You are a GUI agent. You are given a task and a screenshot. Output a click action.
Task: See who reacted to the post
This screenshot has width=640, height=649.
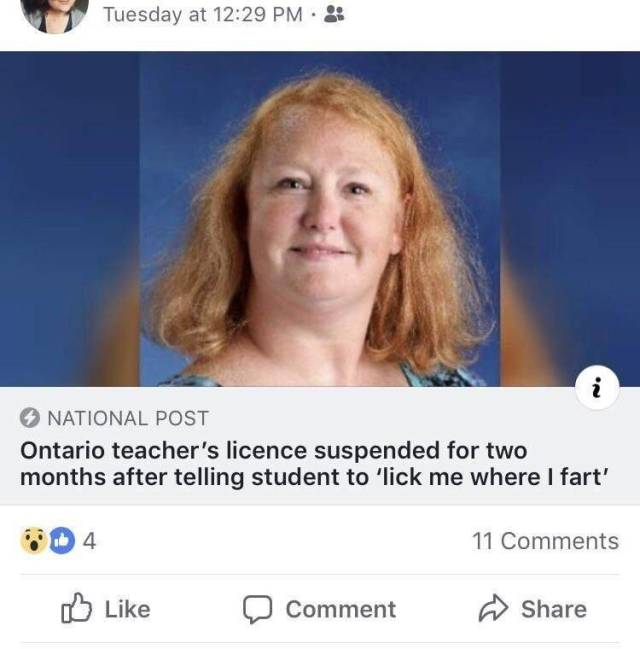click(58, 541)
